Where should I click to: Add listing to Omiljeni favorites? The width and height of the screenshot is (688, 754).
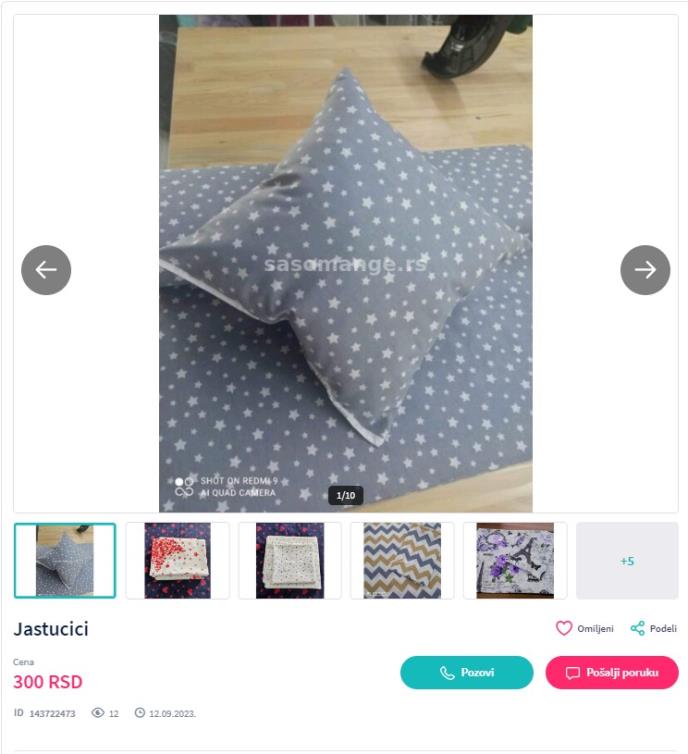point(585,628)
